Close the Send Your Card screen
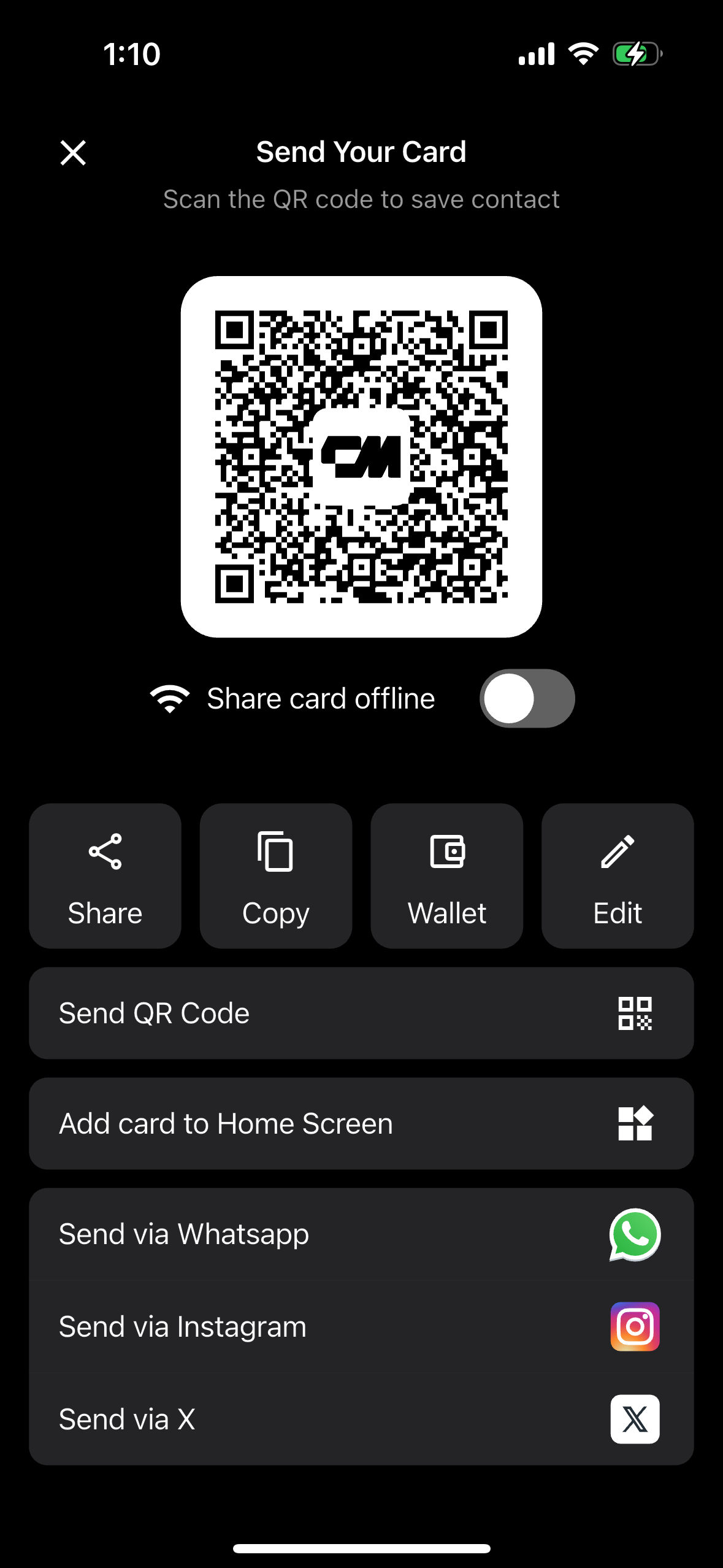Image resolution: width=723 pixels, height=1568 pixels. pyautogui.click(x=73, y=153)
